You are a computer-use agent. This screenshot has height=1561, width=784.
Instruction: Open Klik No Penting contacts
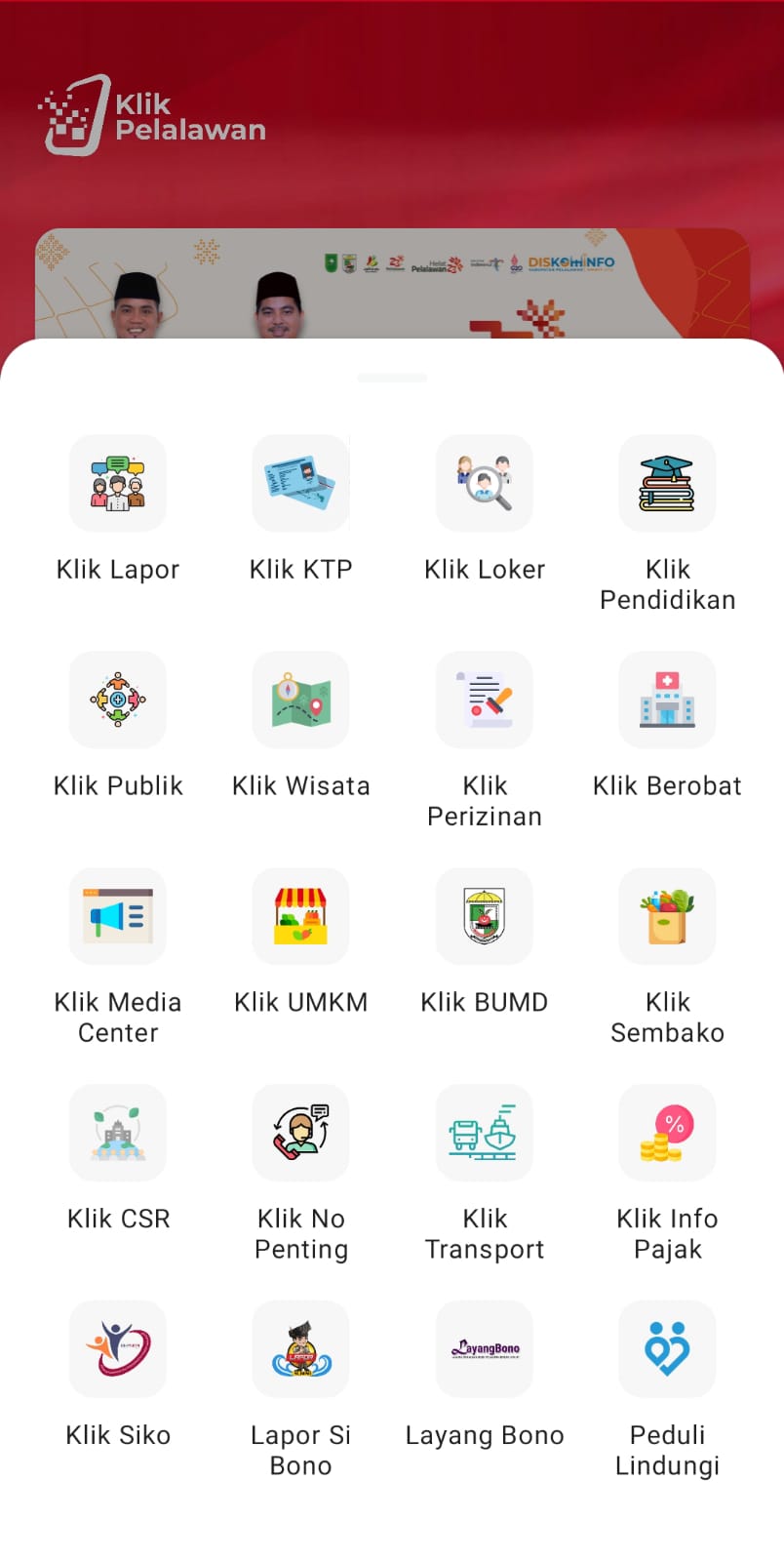pyautogui.click(x=301, y=1134)
